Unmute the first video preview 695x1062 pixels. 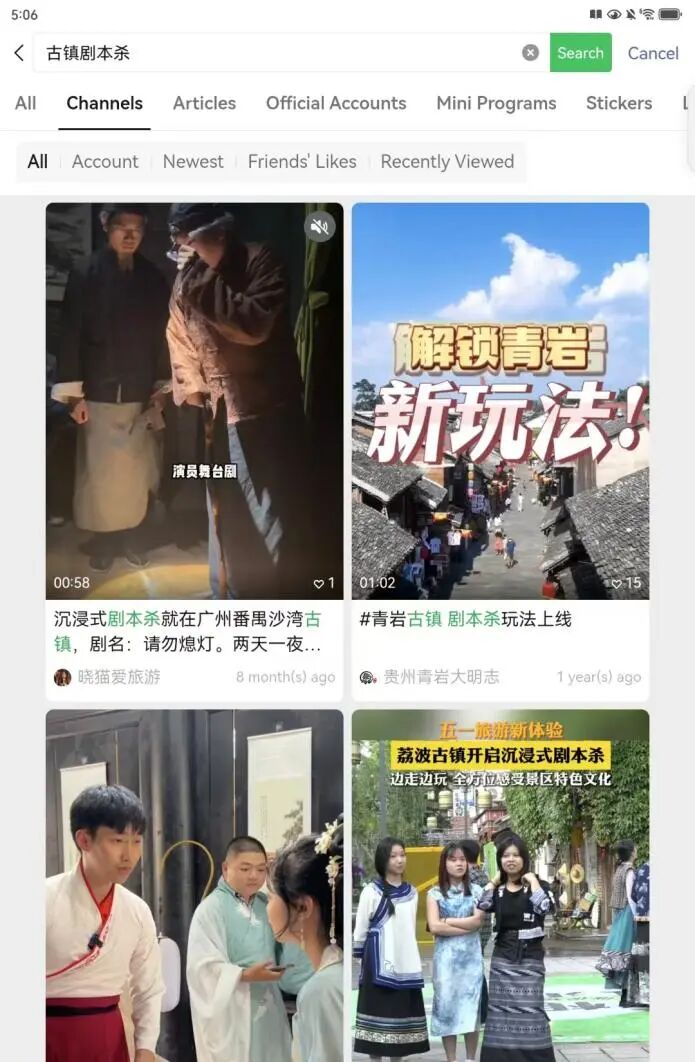[319, 227]
